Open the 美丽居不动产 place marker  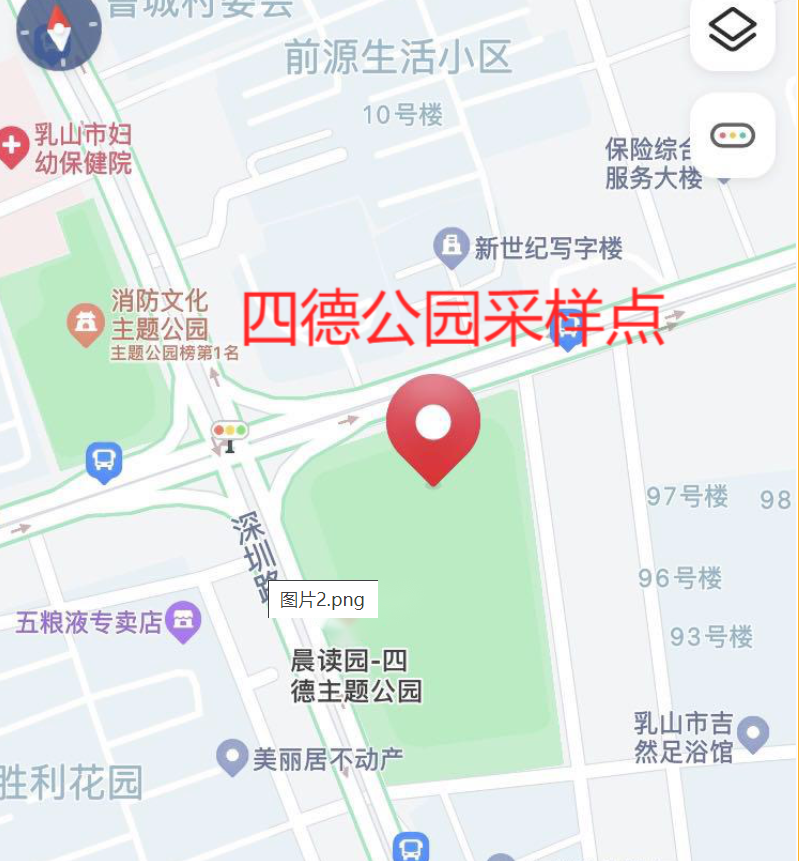[x=232, y=757]
